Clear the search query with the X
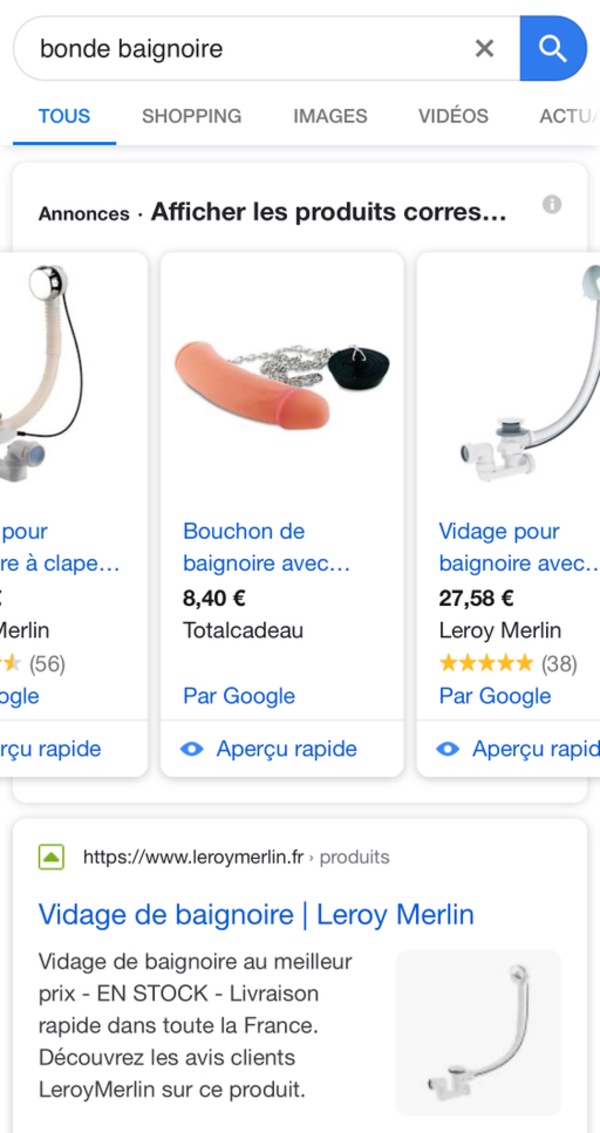600x1133 pixels. 484,48
